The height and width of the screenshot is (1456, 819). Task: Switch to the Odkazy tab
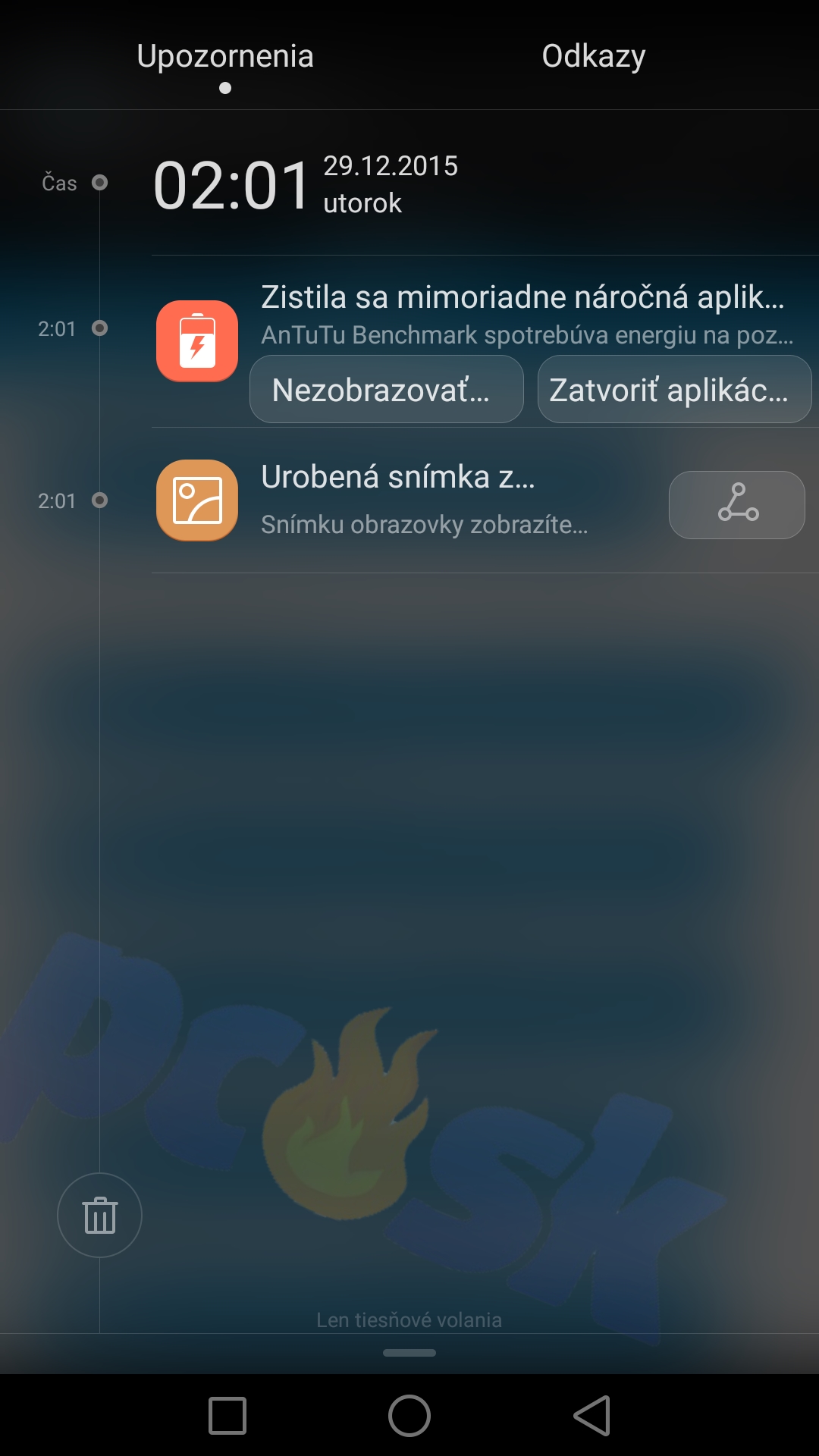click(593, 56)
